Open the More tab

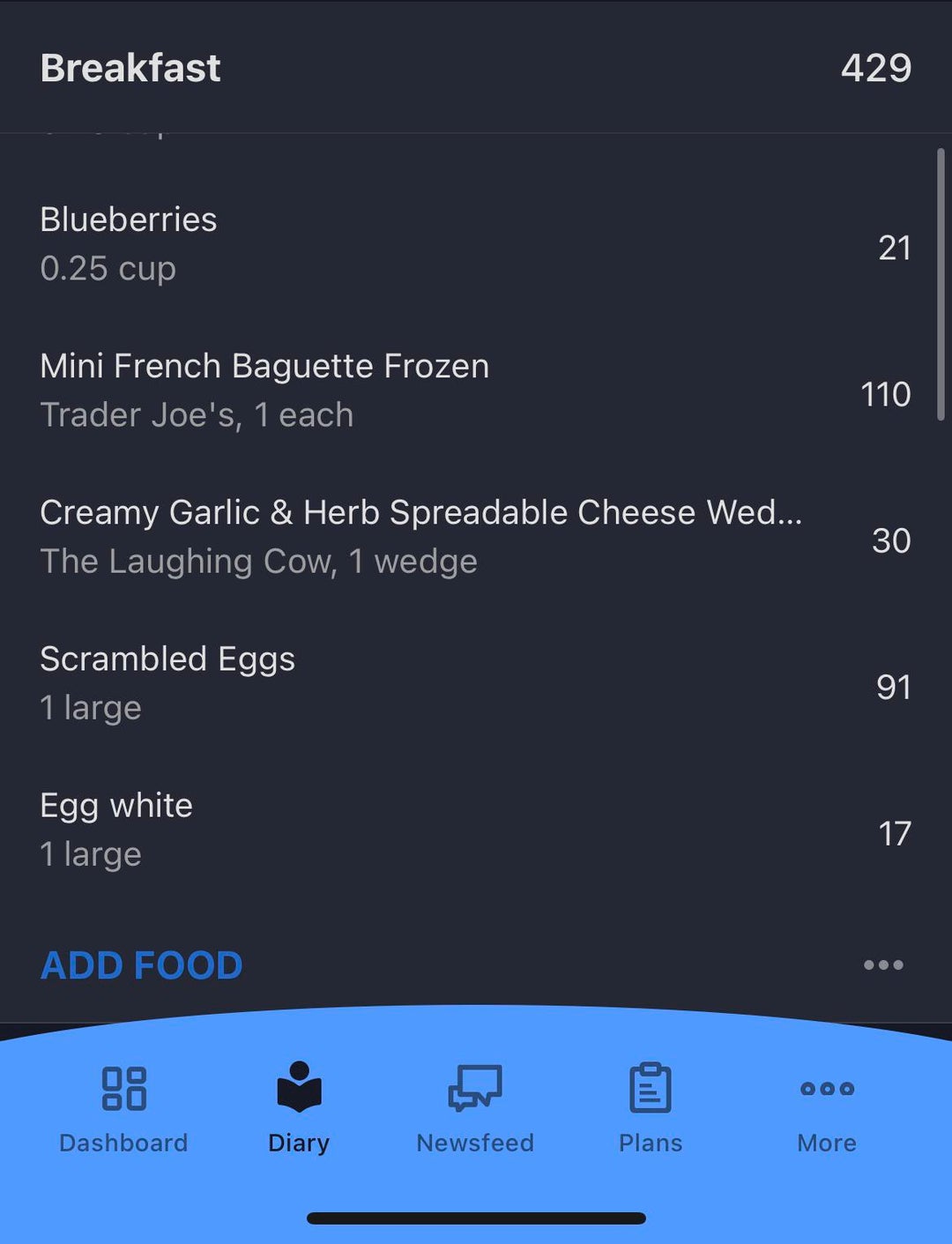click(827, 1108)
